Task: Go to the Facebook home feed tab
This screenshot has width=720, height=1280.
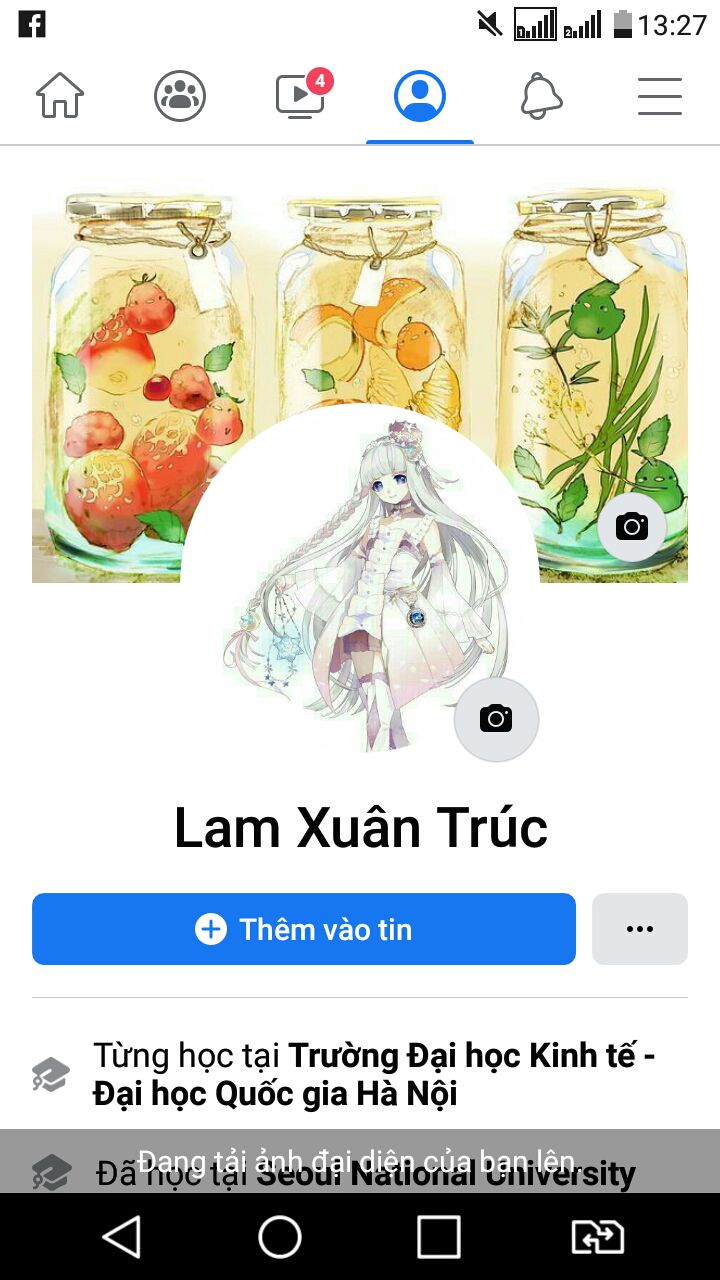Action: pyautogui.click(x=60, y=96)
